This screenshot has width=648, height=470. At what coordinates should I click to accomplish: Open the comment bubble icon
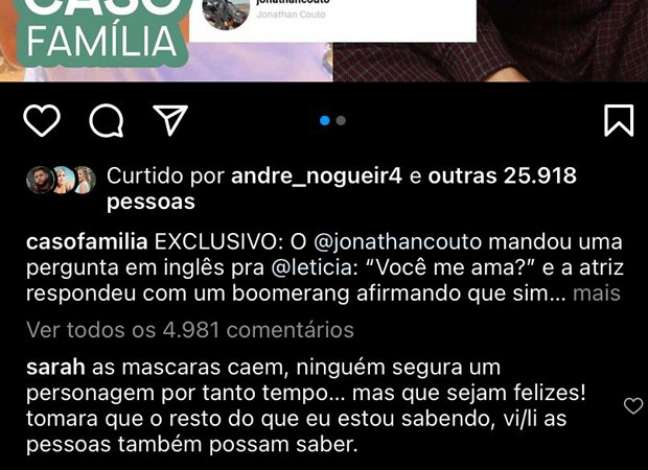(106, 121)
